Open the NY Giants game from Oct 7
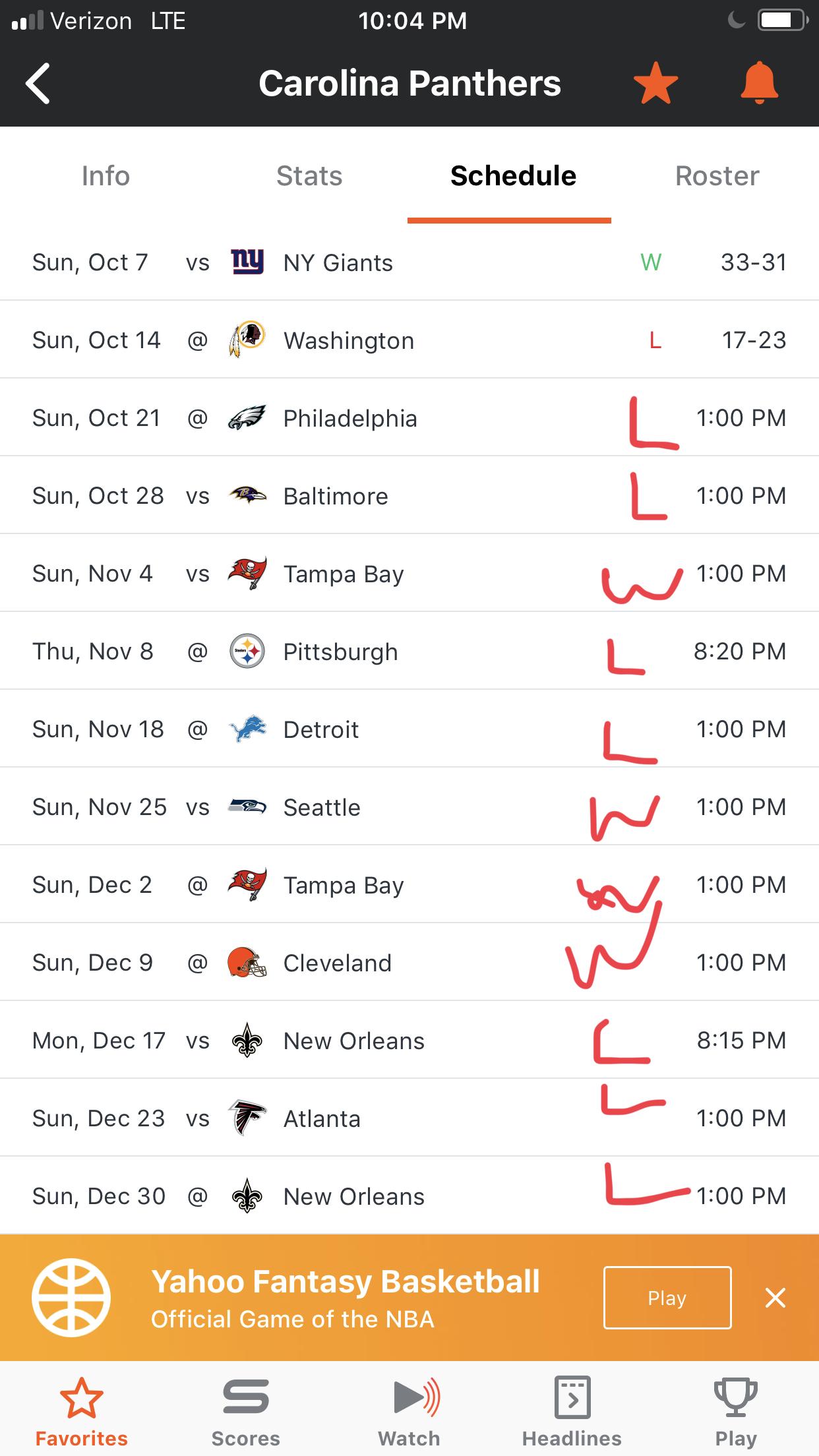819x1456 pixels. click(x=409, y=262)
